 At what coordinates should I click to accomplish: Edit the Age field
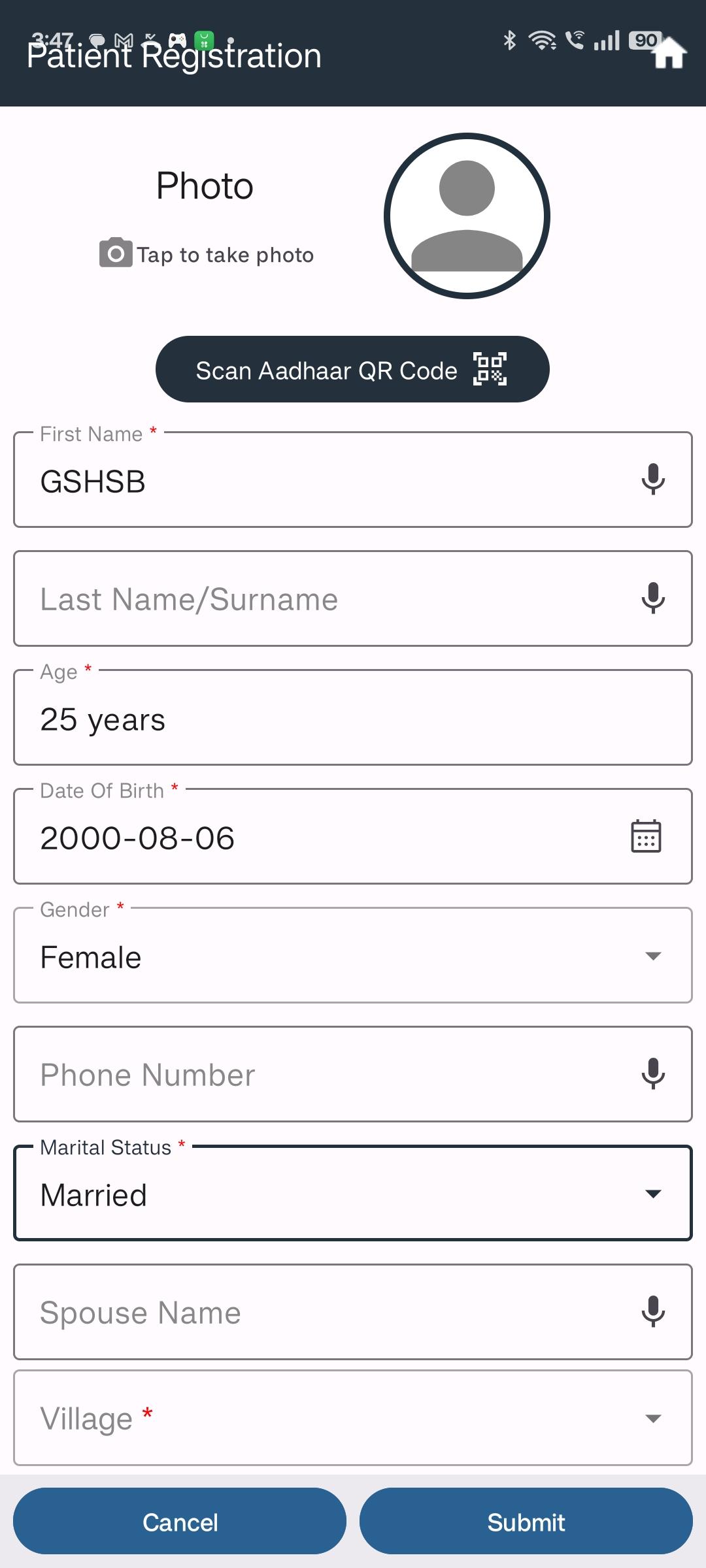click(x=353, y=717)
